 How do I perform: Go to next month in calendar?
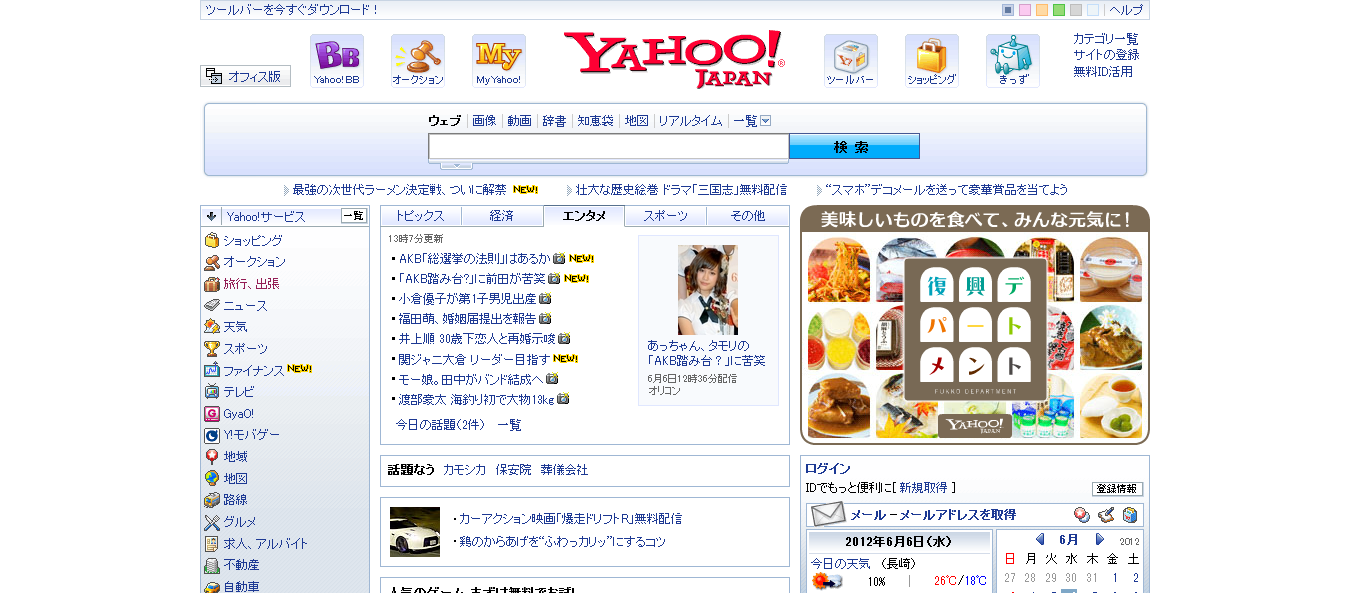[x=1100, y=539]
